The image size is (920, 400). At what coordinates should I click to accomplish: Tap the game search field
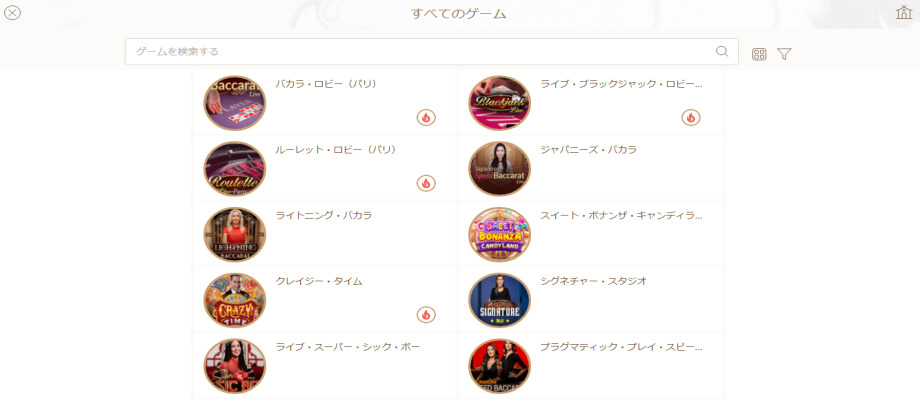(x=420, y=51)
